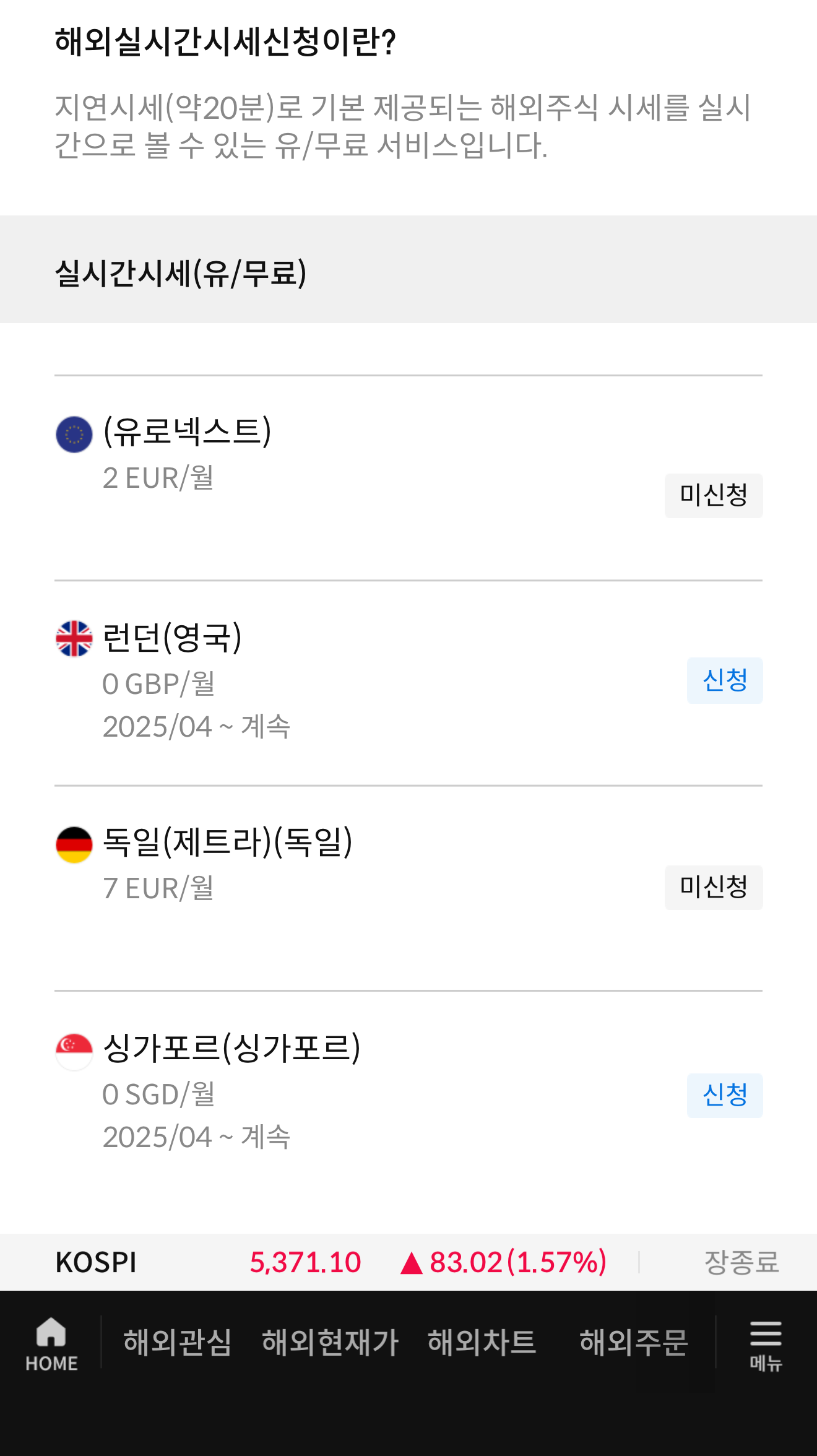Go to HOME in the bottom bar
This screenshot has width=817, height=1456.
pos(51,1344)
